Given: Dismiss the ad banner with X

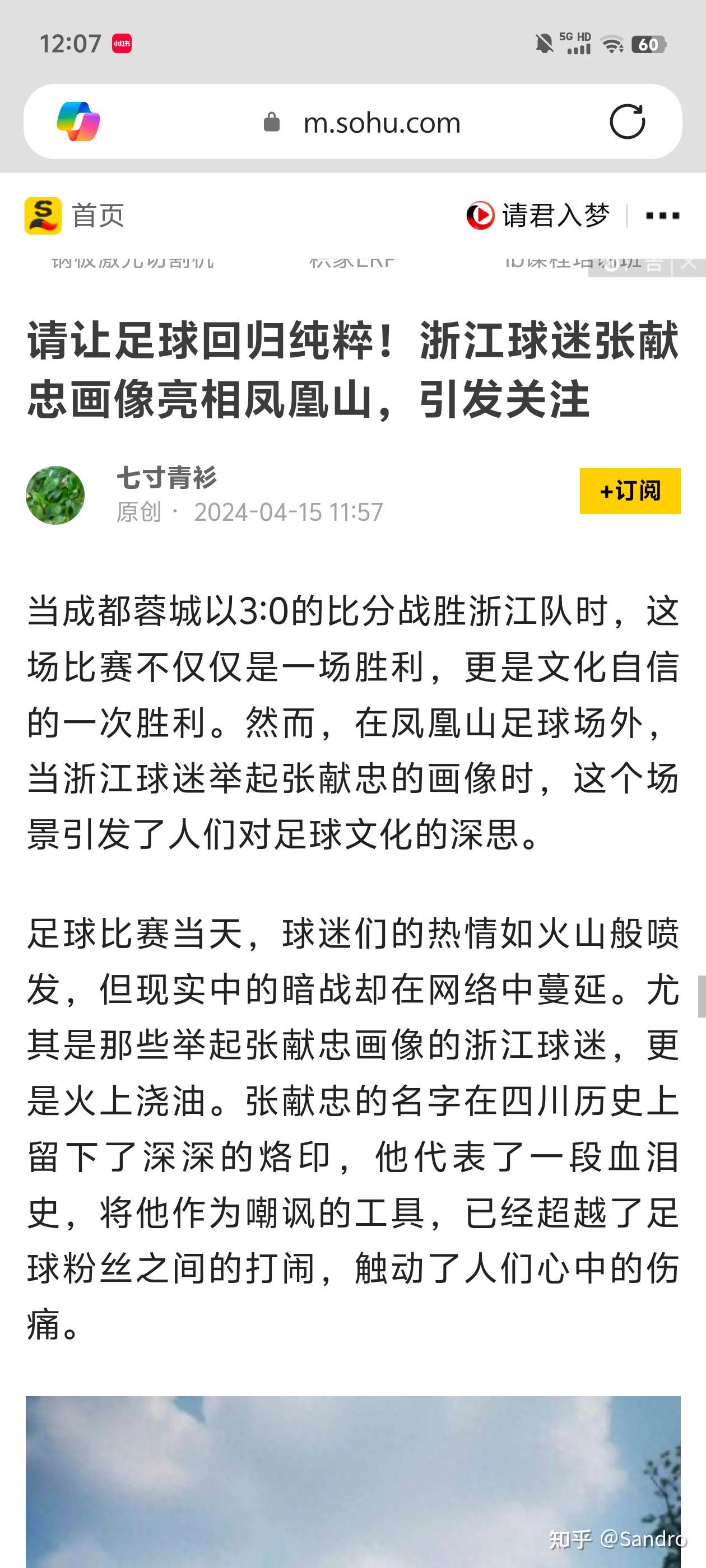Looking at the screenshot, I should tap(690, 264).
